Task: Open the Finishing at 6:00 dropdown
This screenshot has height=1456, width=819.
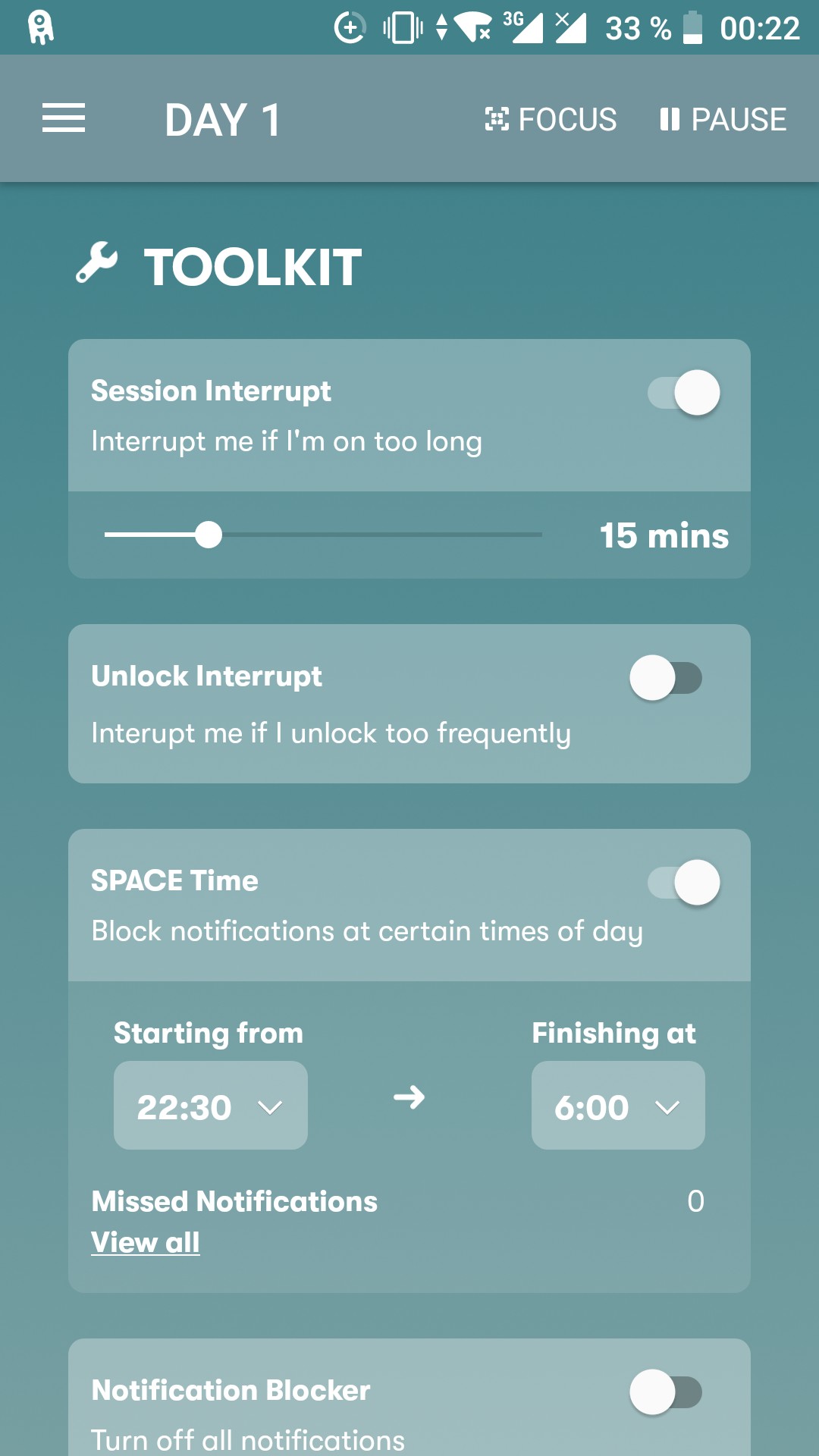Action: point(618,1106)
